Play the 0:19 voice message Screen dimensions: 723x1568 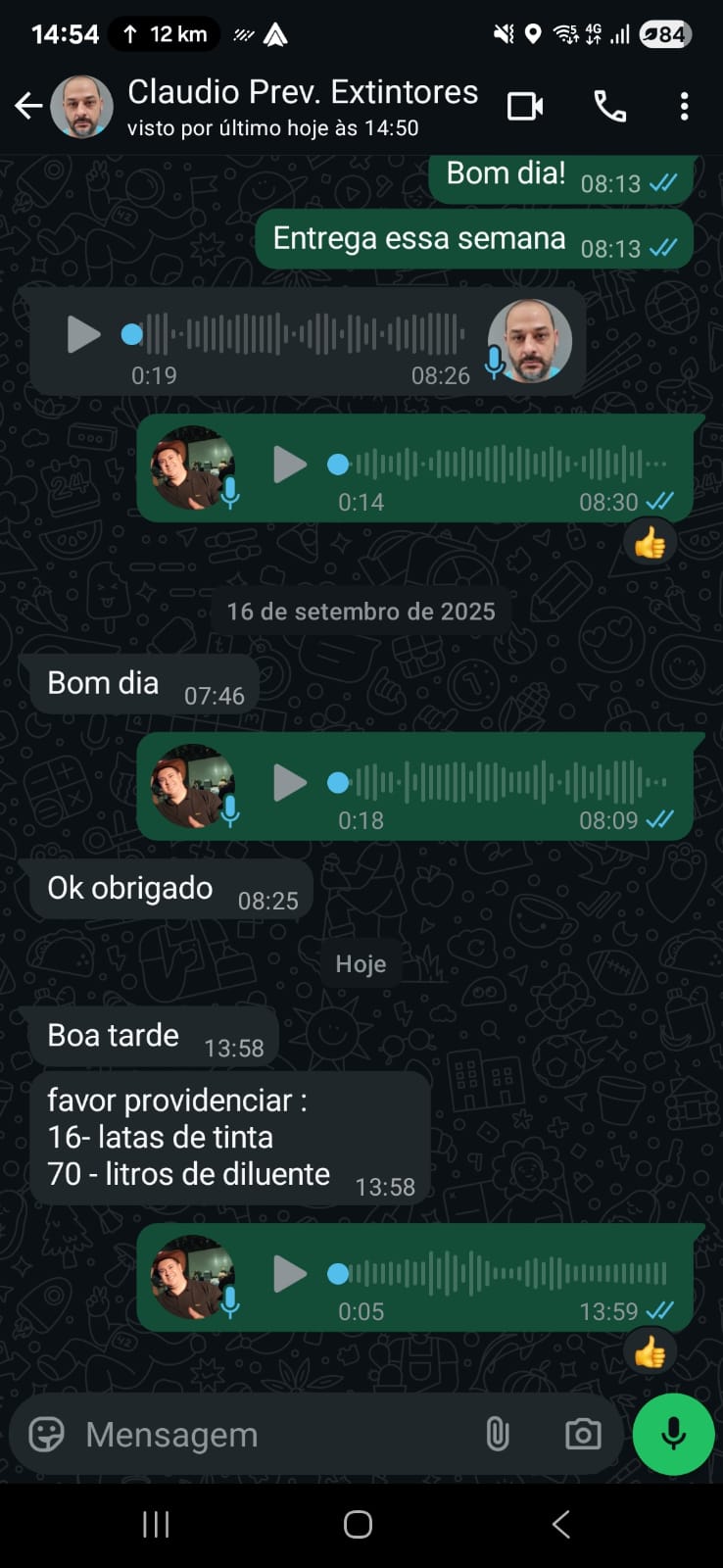coord(83,335)
